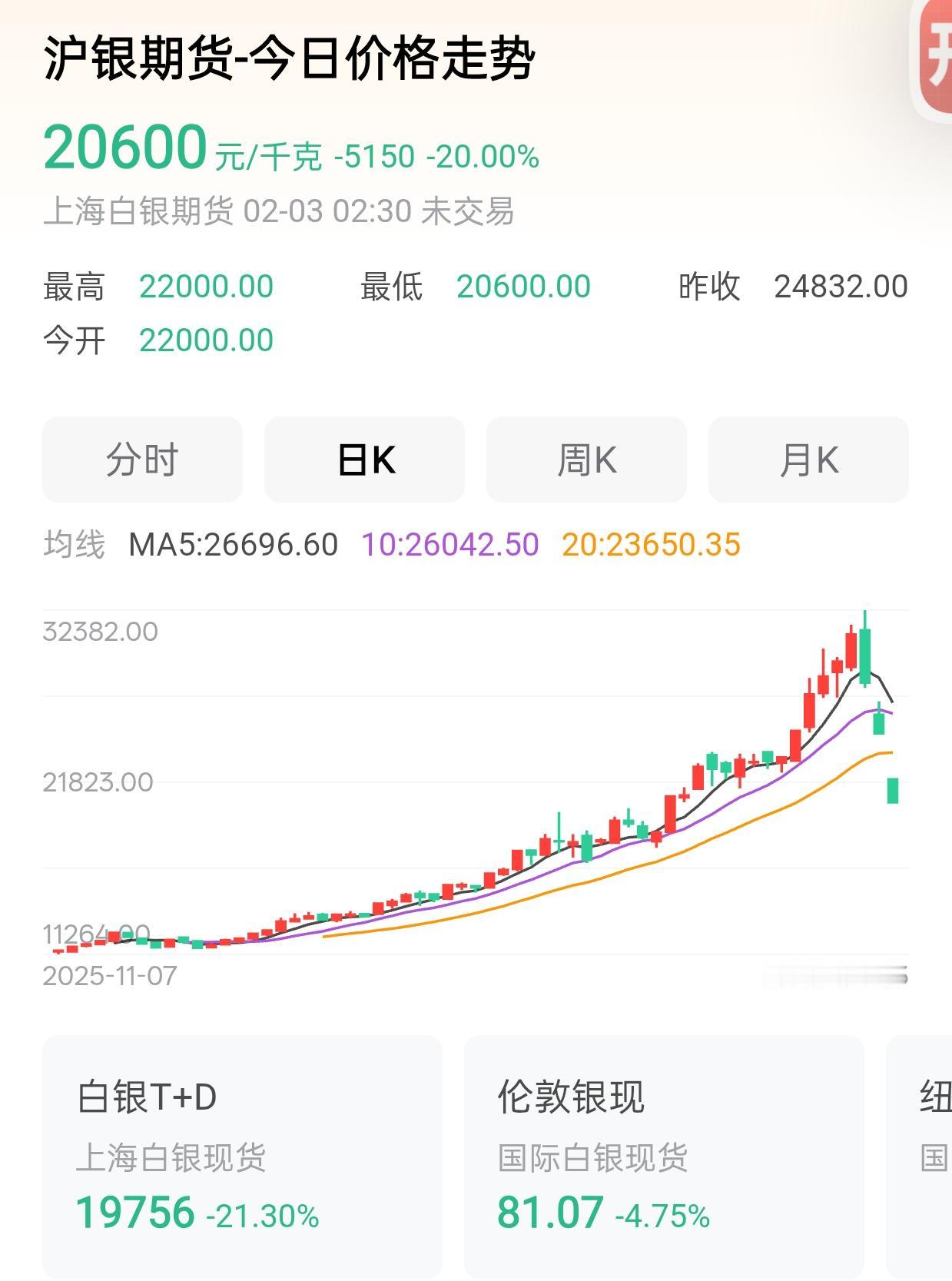Select the currently active 日K tab

363,460
